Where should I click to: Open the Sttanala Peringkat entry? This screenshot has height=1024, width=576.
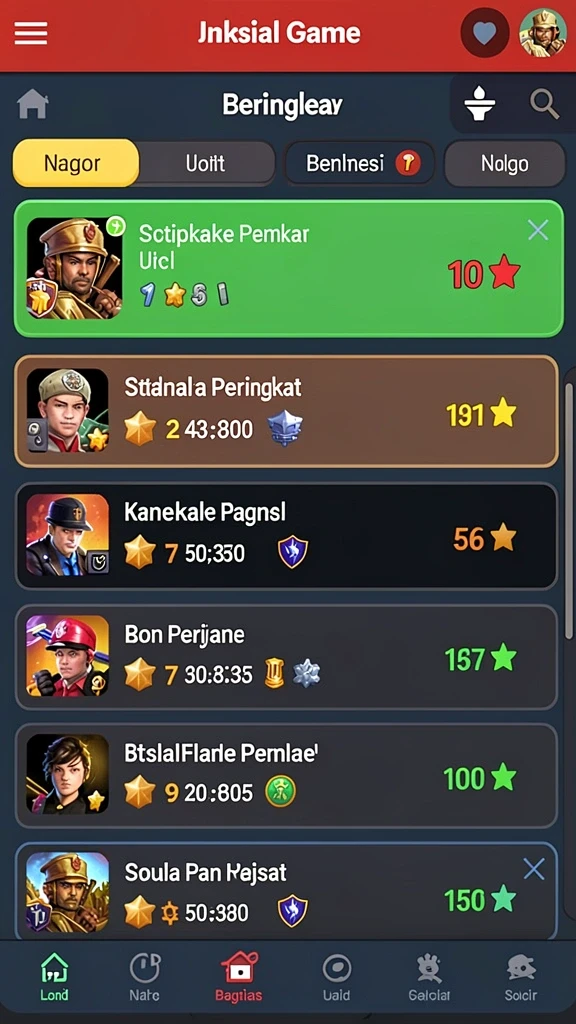[287, 411]
